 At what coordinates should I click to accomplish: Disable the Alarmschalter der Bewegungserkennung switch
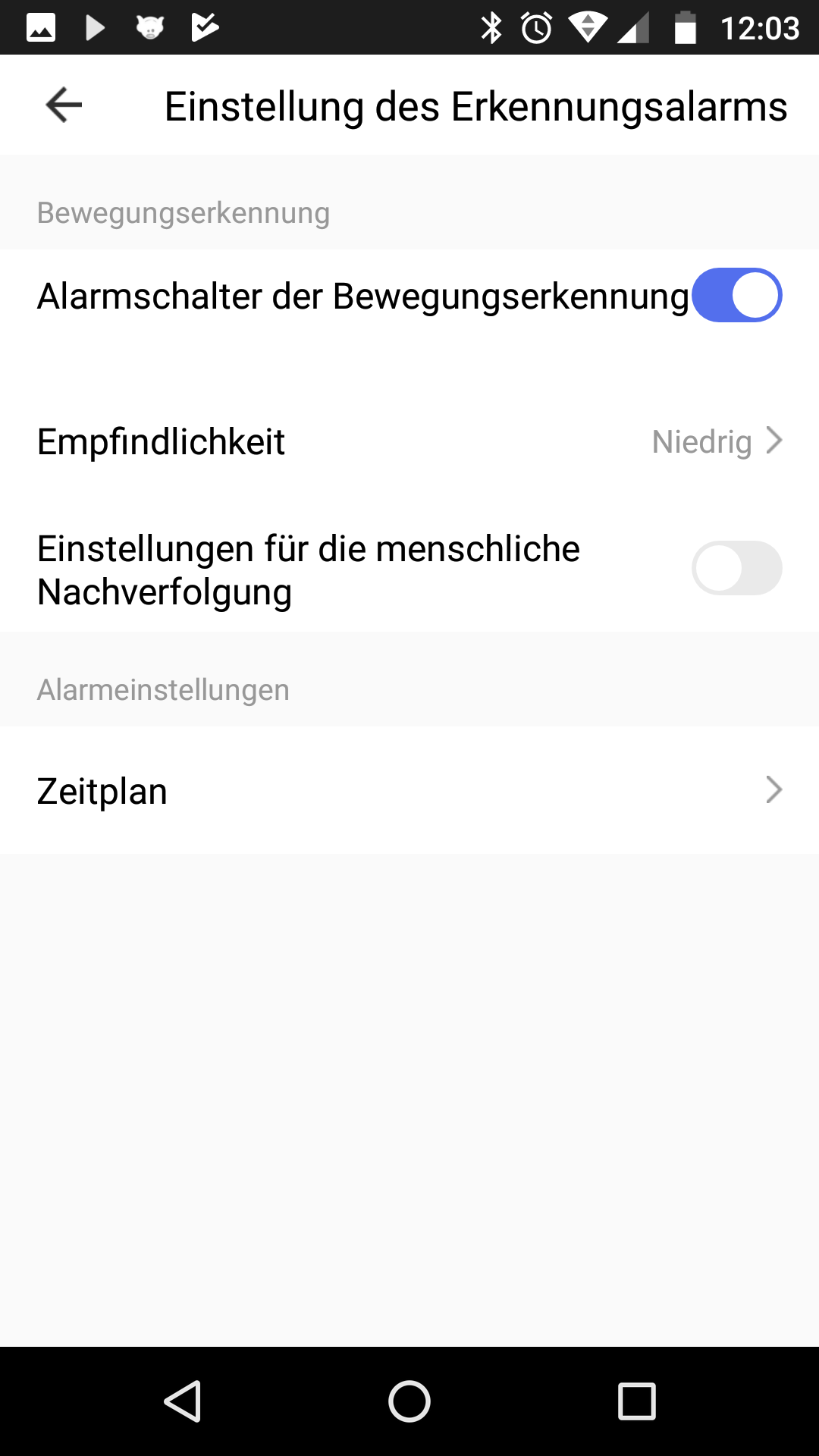tap(736, 295)
